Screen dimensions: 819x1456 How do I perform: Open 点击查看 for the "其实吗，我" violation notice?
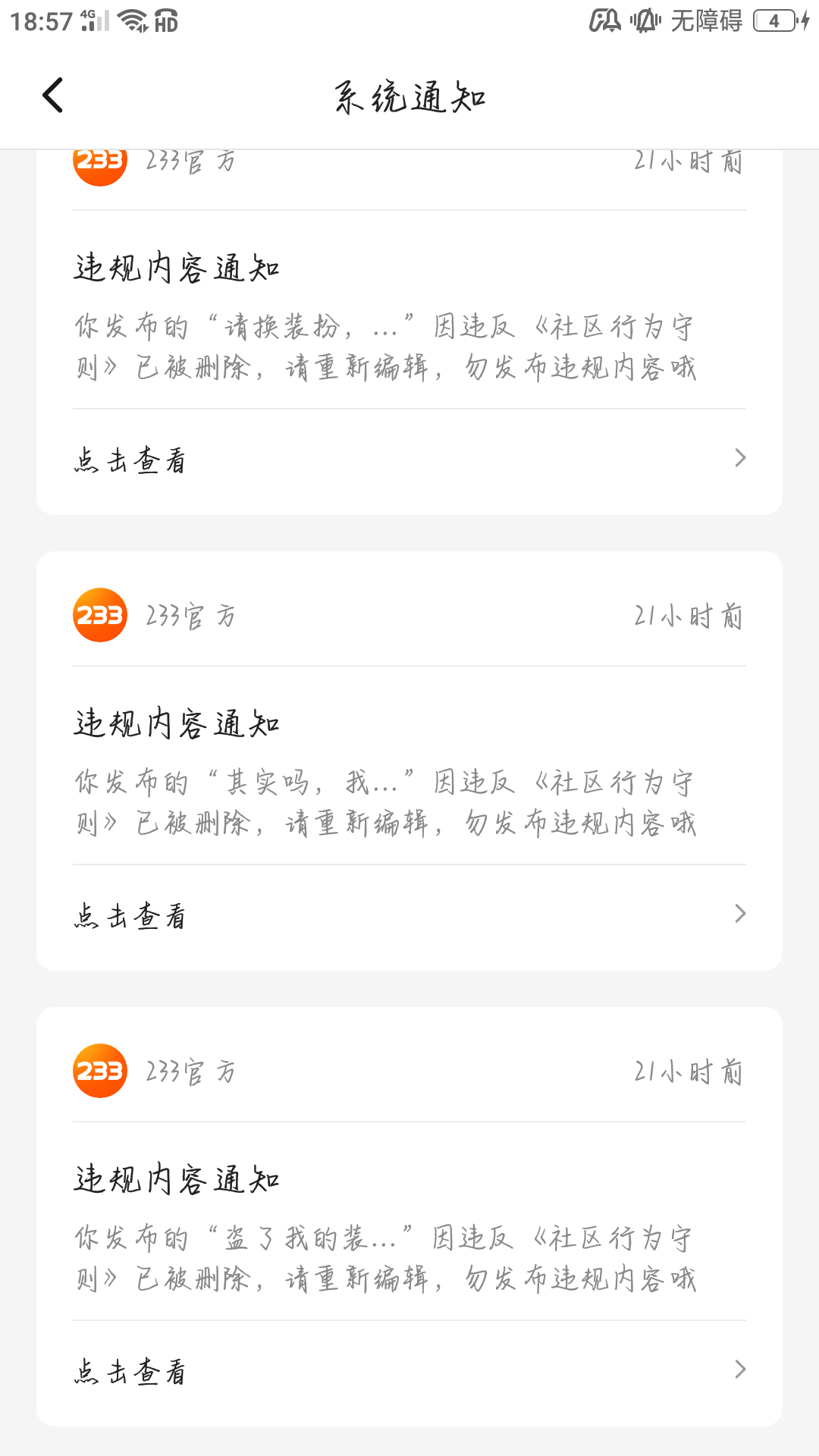tap(409, 915)
